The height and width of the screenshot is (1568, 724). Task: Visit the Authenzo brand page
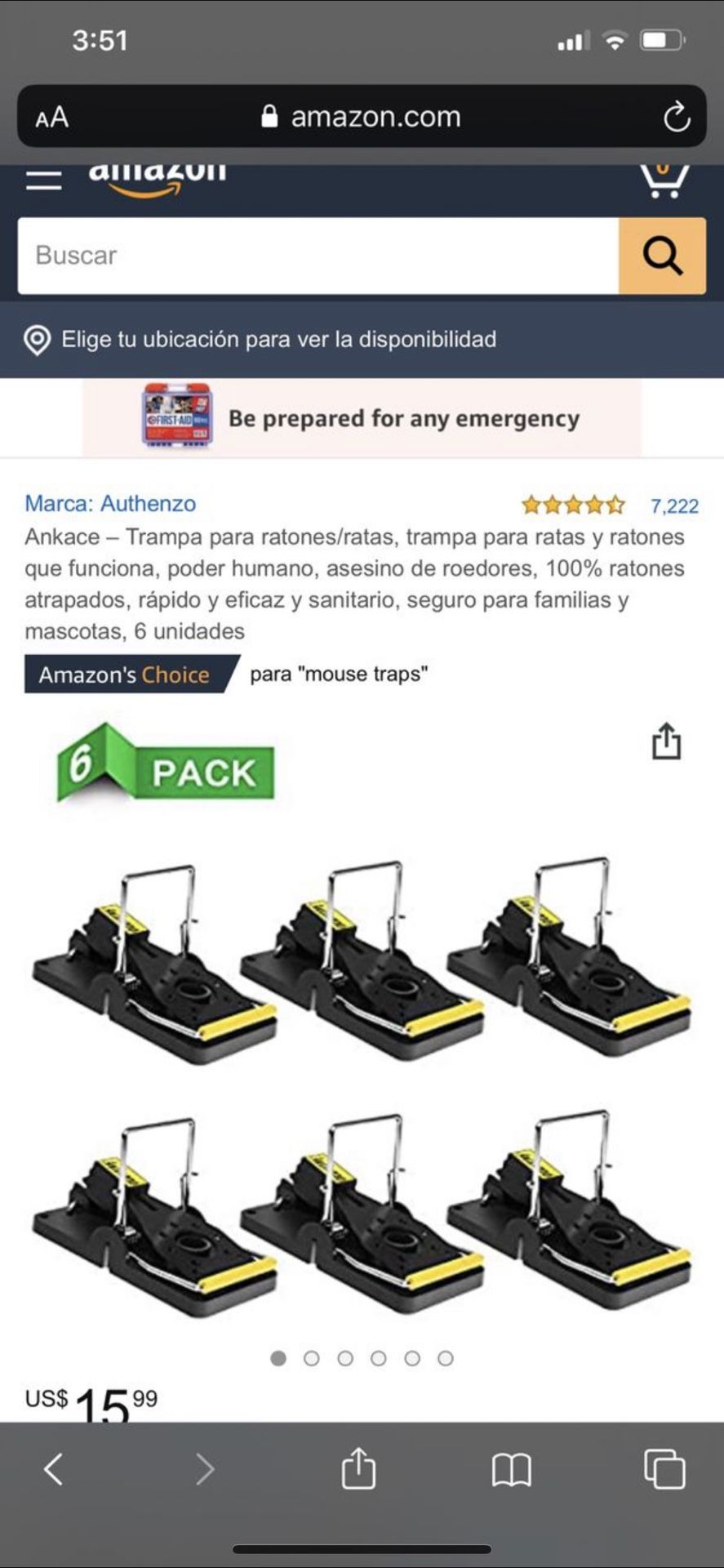pyautogui.click(x=110, y=503)
